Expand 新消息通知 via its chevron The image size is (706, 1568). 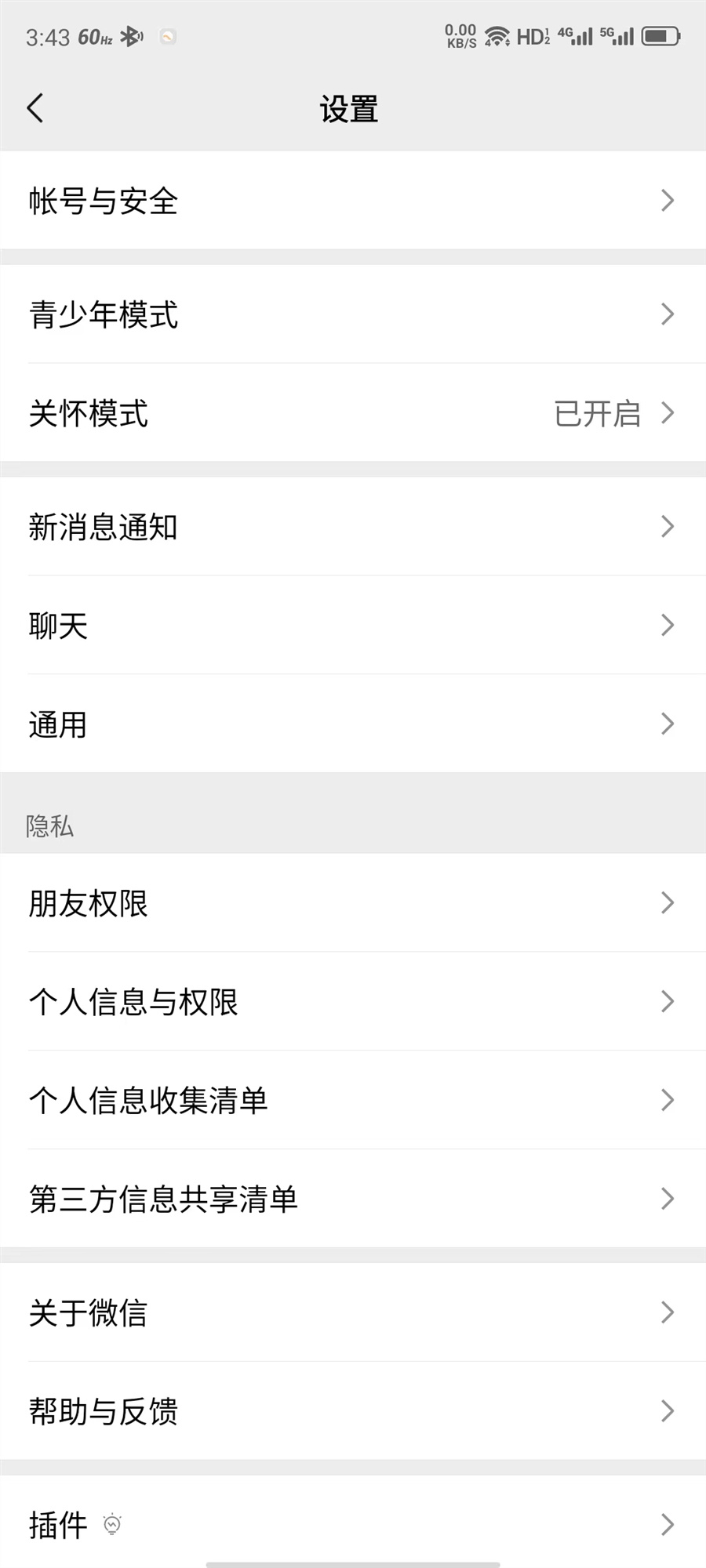668,528
